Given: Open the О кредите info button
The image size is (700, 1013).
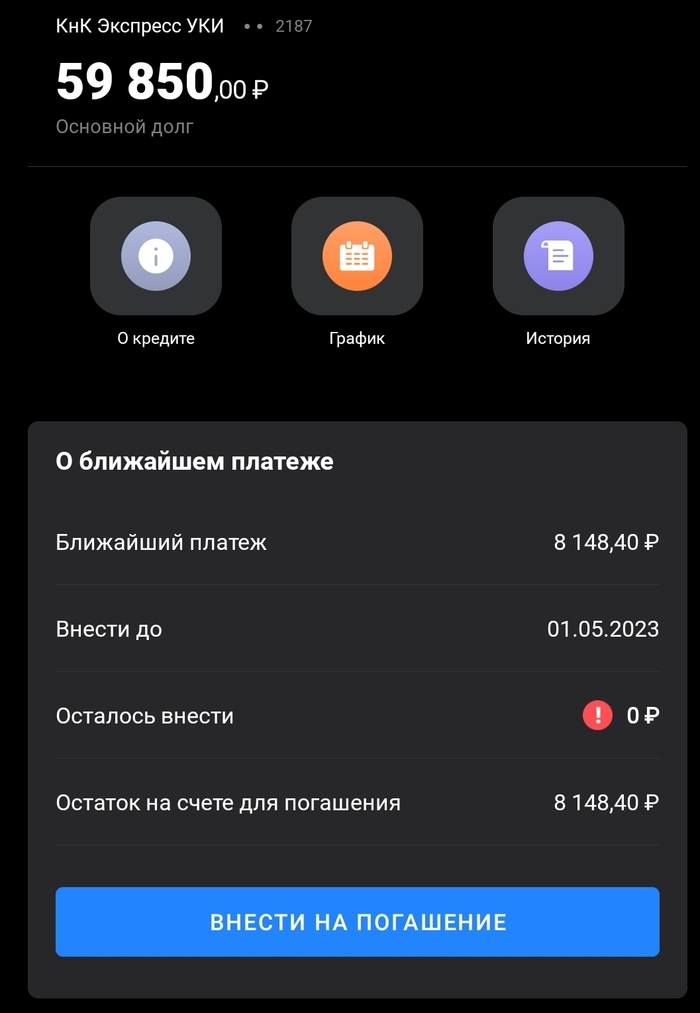Looking at the screenshot, I should (x=156, y=257).
